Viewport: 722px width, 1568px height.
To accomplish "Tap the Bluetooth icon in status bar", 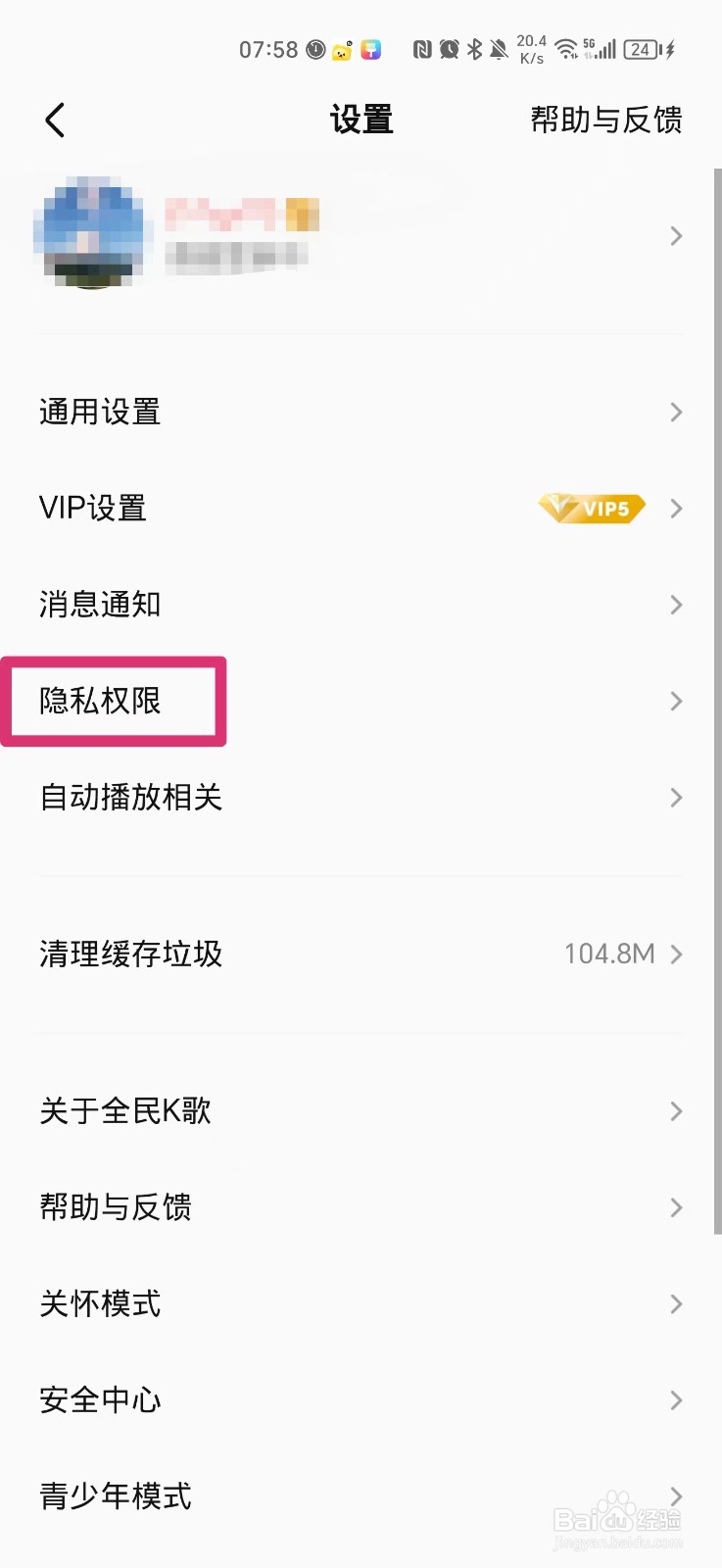I will tap(474, 48).
